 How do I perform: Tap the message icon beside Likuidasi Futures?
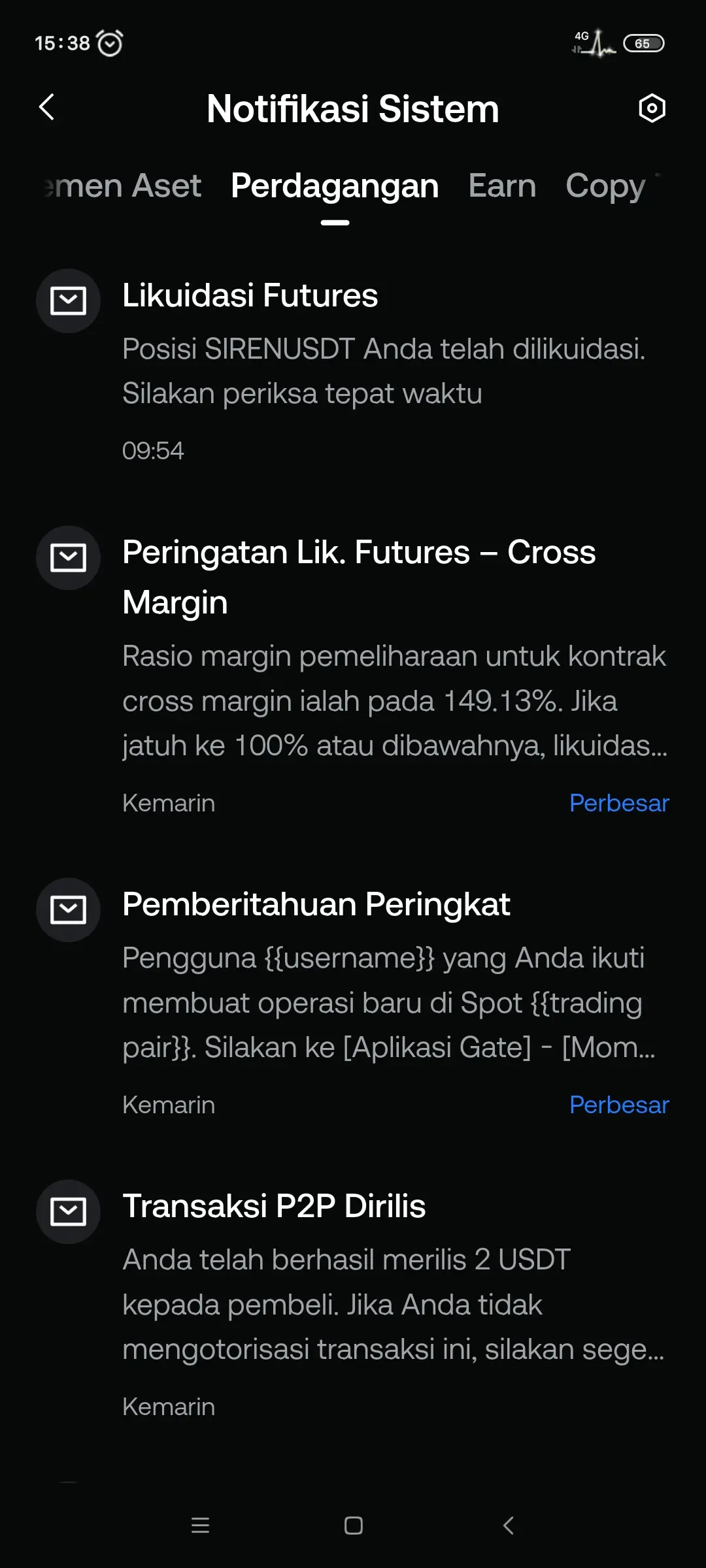68,301
